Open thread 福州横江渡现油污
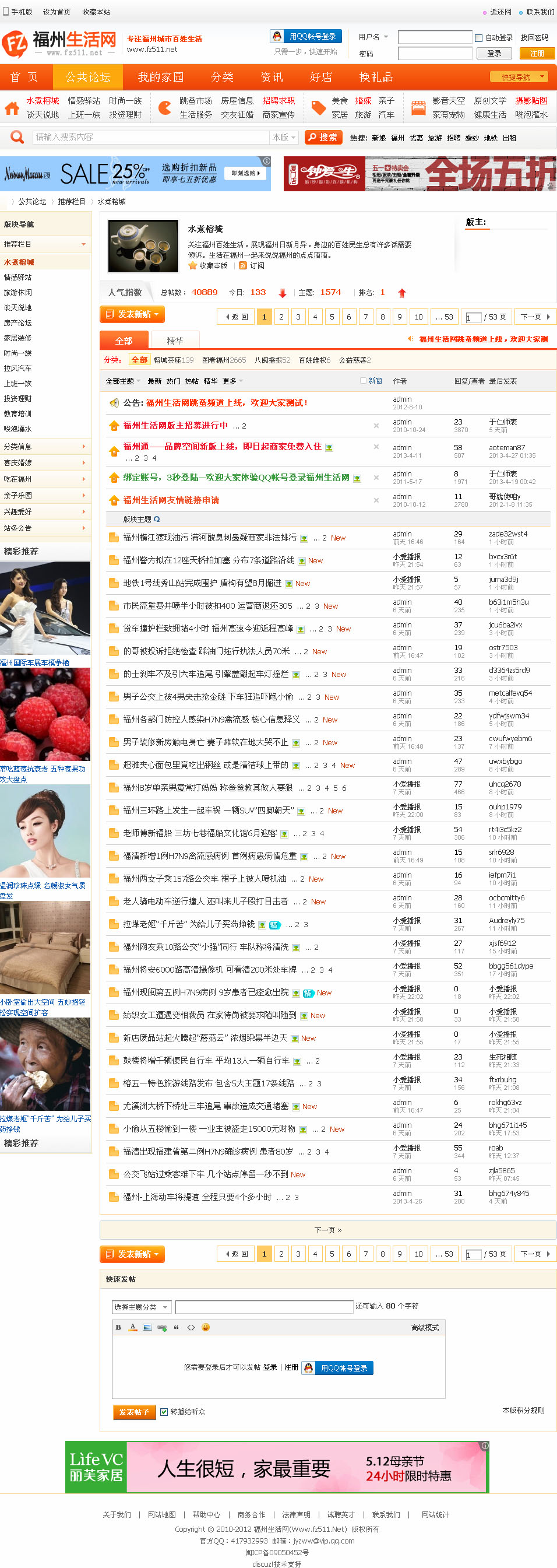Viewport: 557px width, 1568px height. point(210,538)
